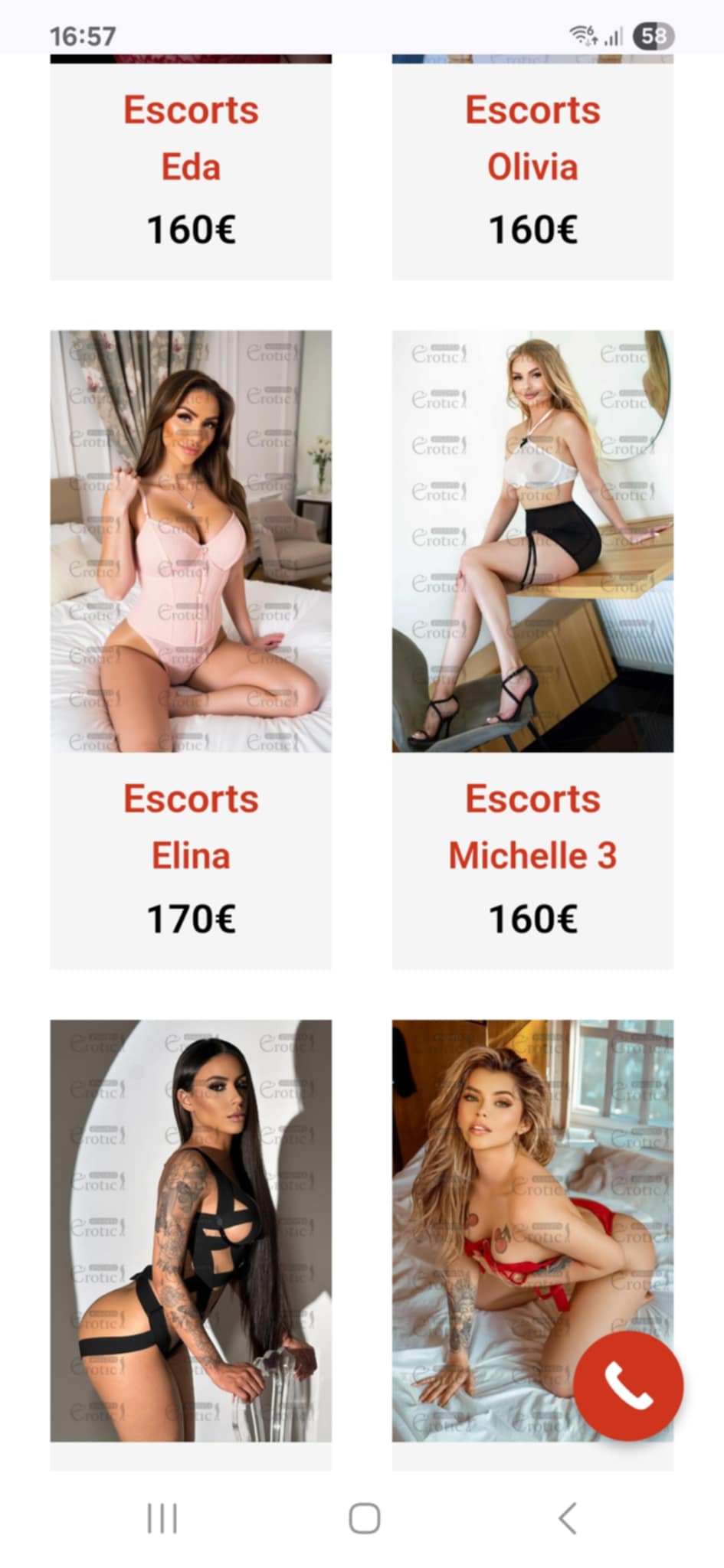The image size is (724, 1568).
Task: Open the black-outfit photo tile below Elina
Action: click(191, 1230)
